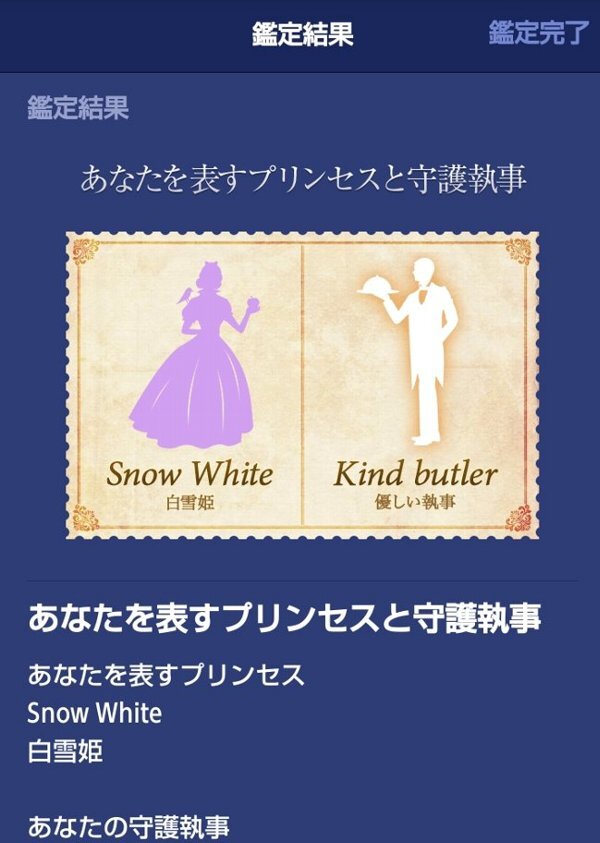The height and width of the screenshot is (843, 600).
Task: Tap 鑑定完了 to finish the reading
Action: pyautogui.click(x=541, y=33)
